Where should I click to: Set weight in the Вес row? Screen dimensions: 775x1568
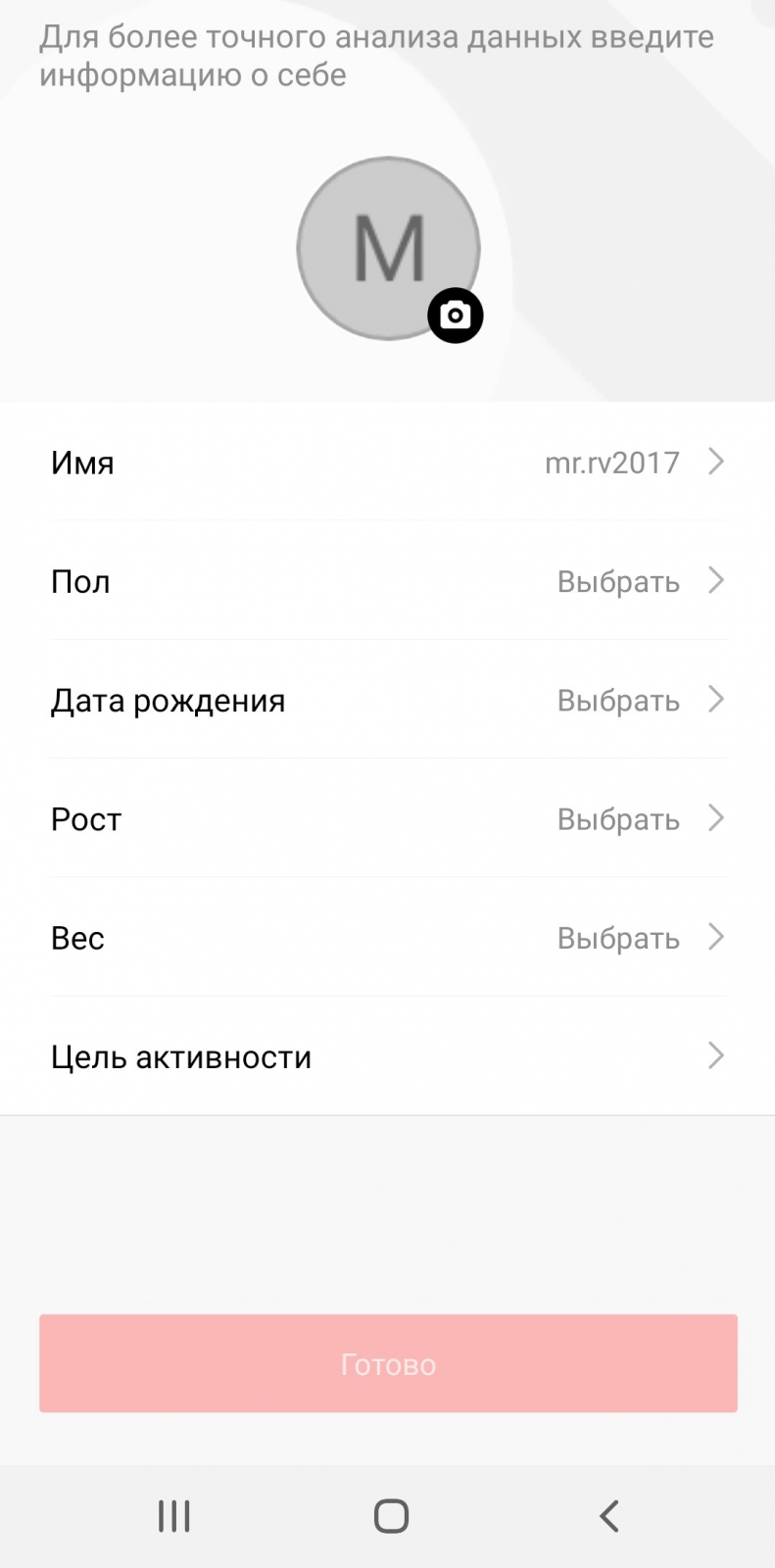coord(388,938)
